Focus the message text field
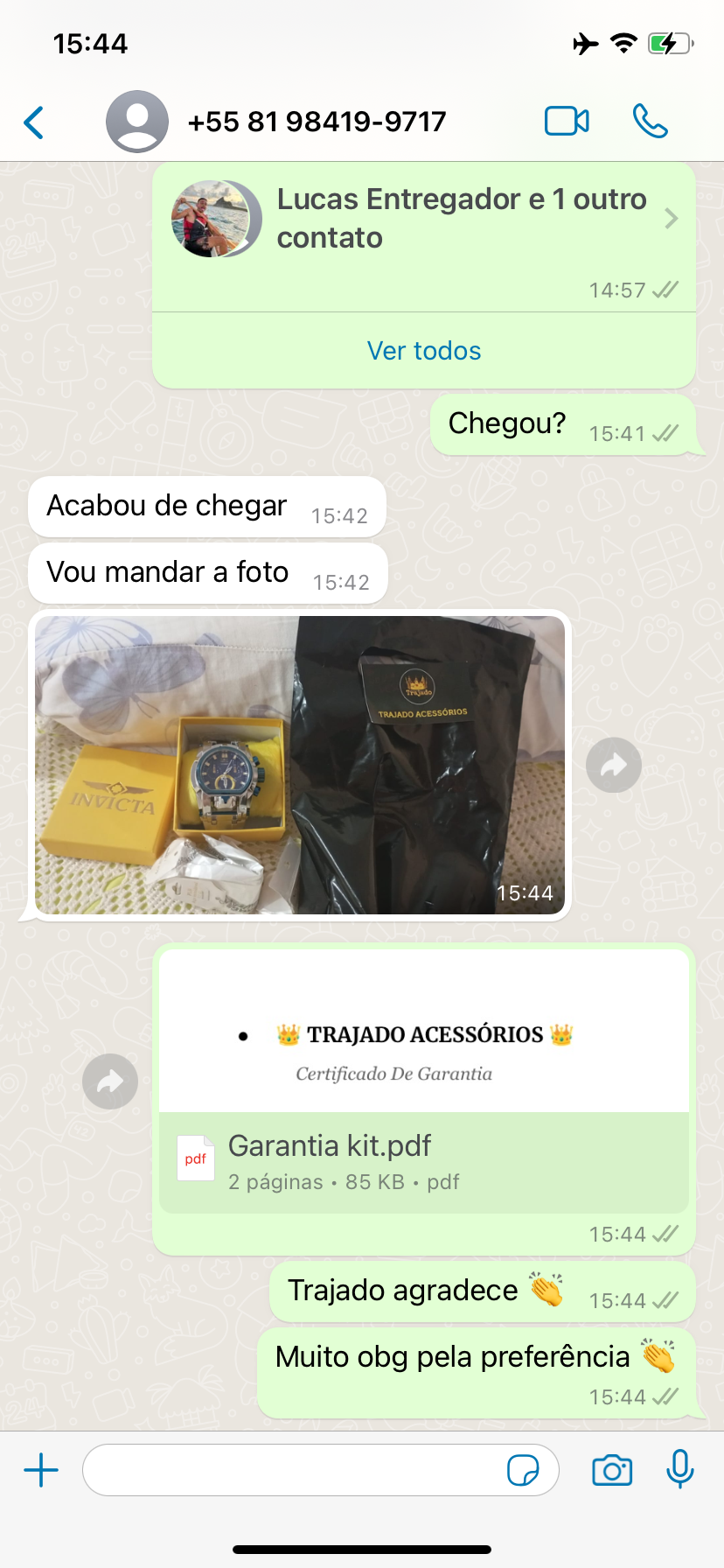 tap(293, 1470)
